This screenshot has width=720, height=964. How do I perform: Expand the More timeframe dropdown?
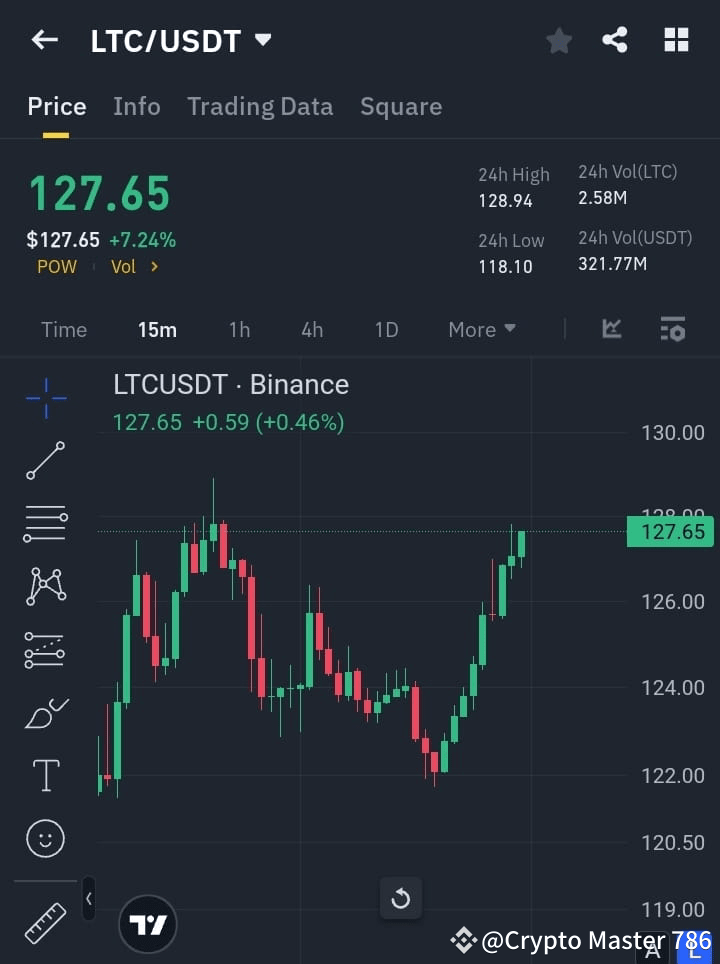pos(481,329)
